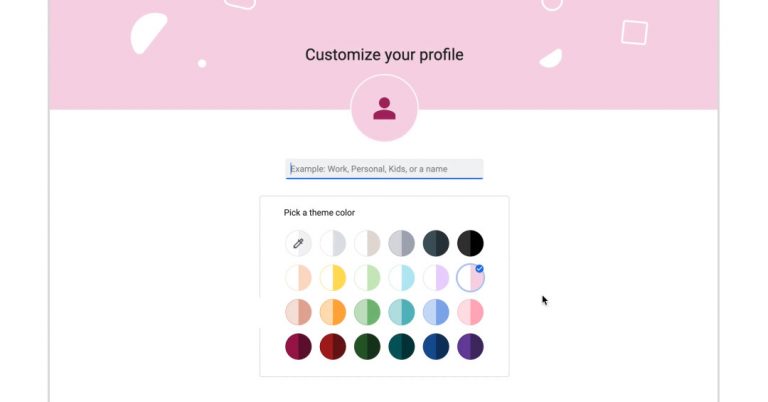Pick the light peach theme color
Viewport: 768px width, 402px height.
click(x=298, y=278)
